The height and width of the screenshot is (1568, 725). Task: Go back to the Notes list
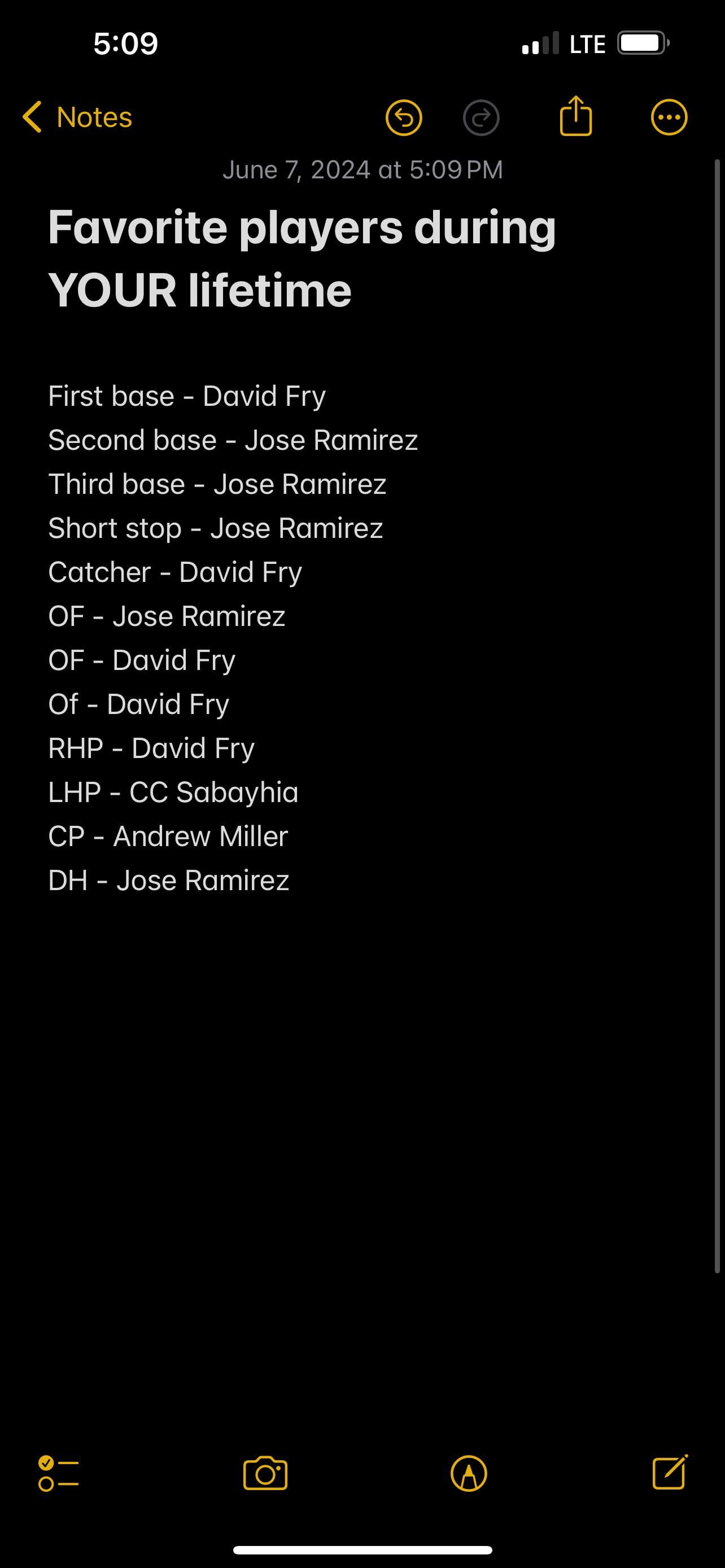[77, 117]
